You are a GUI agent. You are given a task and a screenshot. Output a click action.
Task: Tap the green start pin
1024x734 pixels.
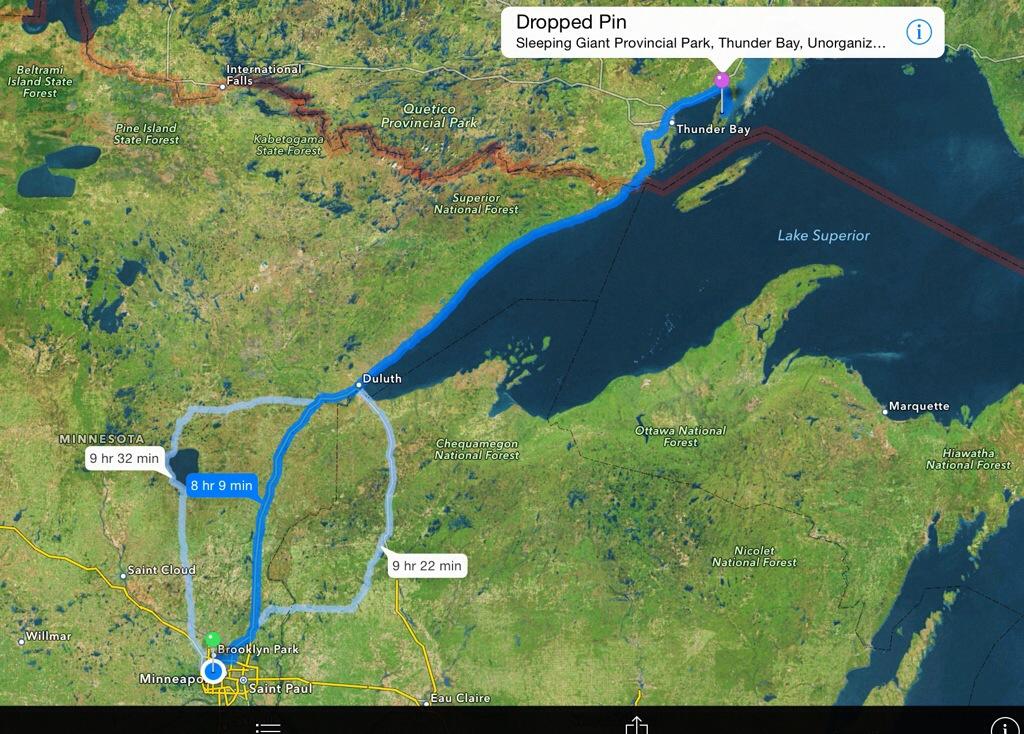[211, 640]
